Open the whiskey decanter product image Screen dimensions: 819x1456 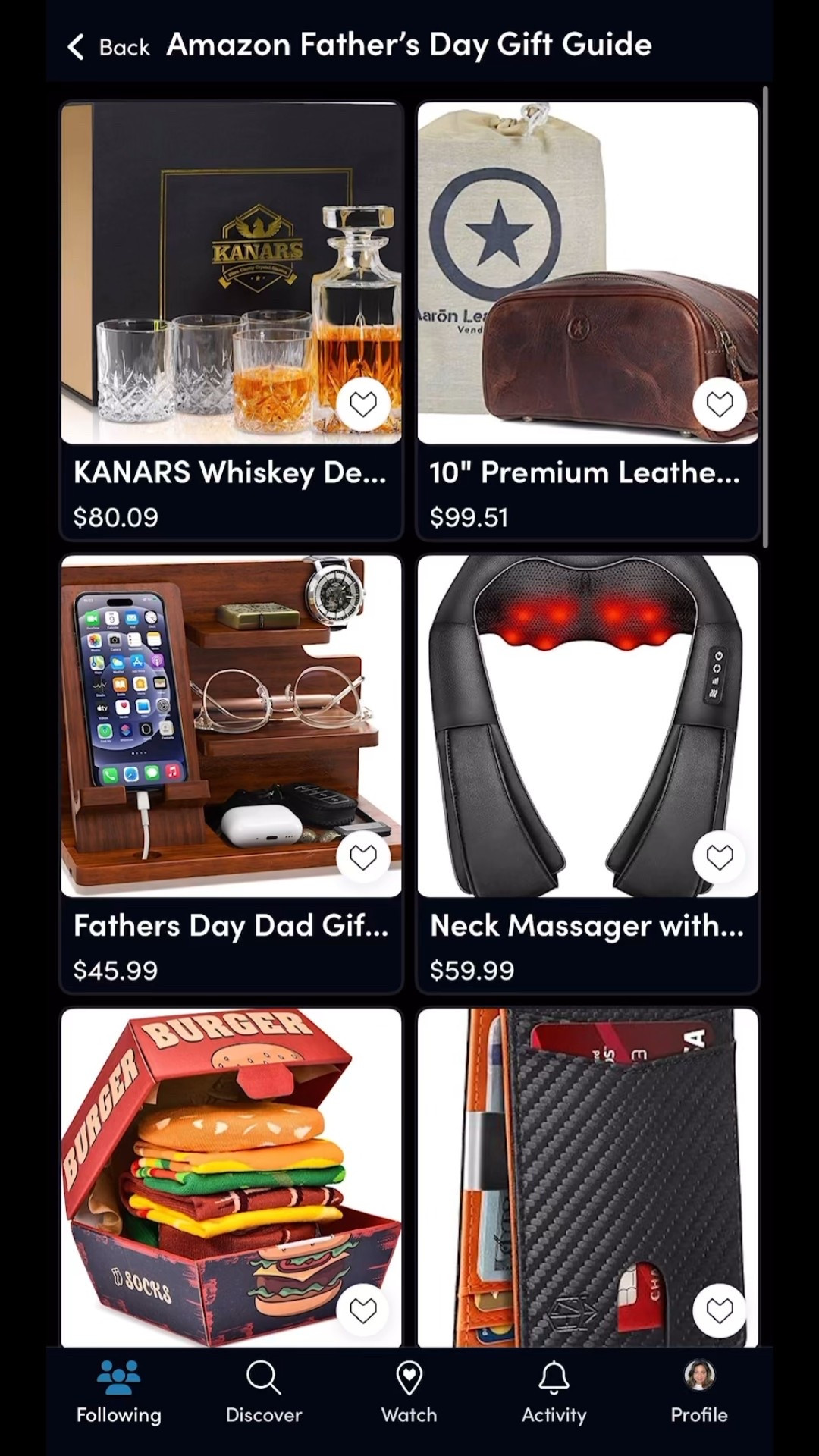230,273
